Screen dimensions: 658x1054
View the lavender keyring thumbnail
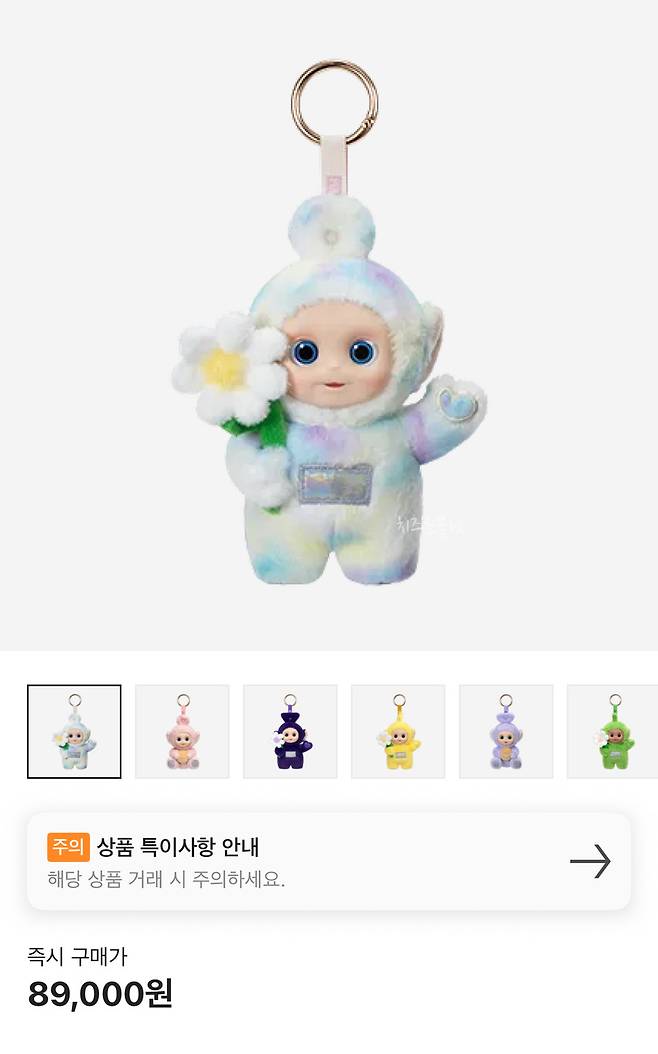pyautogui.click(x=506, y=731)
